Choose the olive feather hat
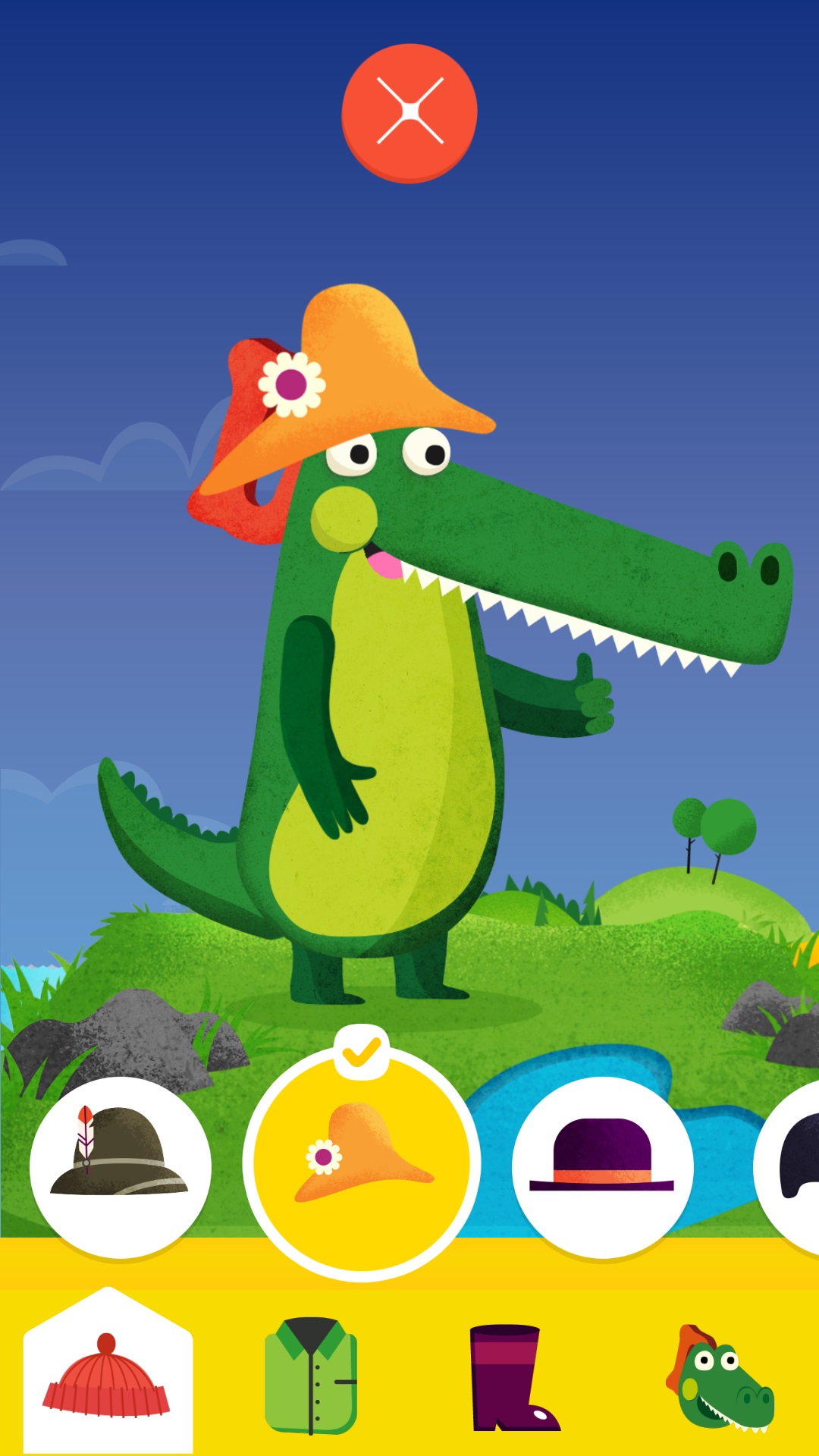The image size is (819, 1456). pos(120,1166)
